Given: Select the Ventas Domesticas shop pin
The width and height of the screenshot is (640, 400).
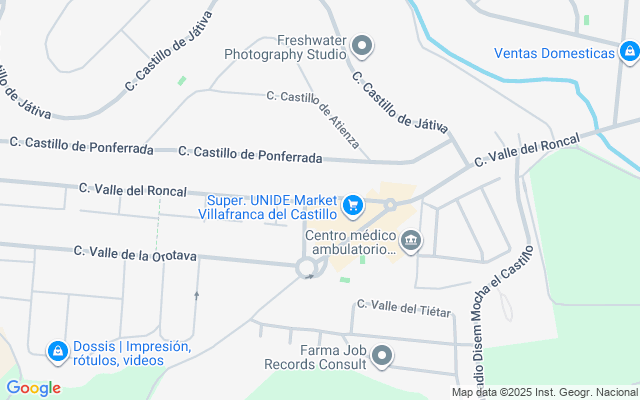Looking at the screenshot, I should (x=629, y=52).
